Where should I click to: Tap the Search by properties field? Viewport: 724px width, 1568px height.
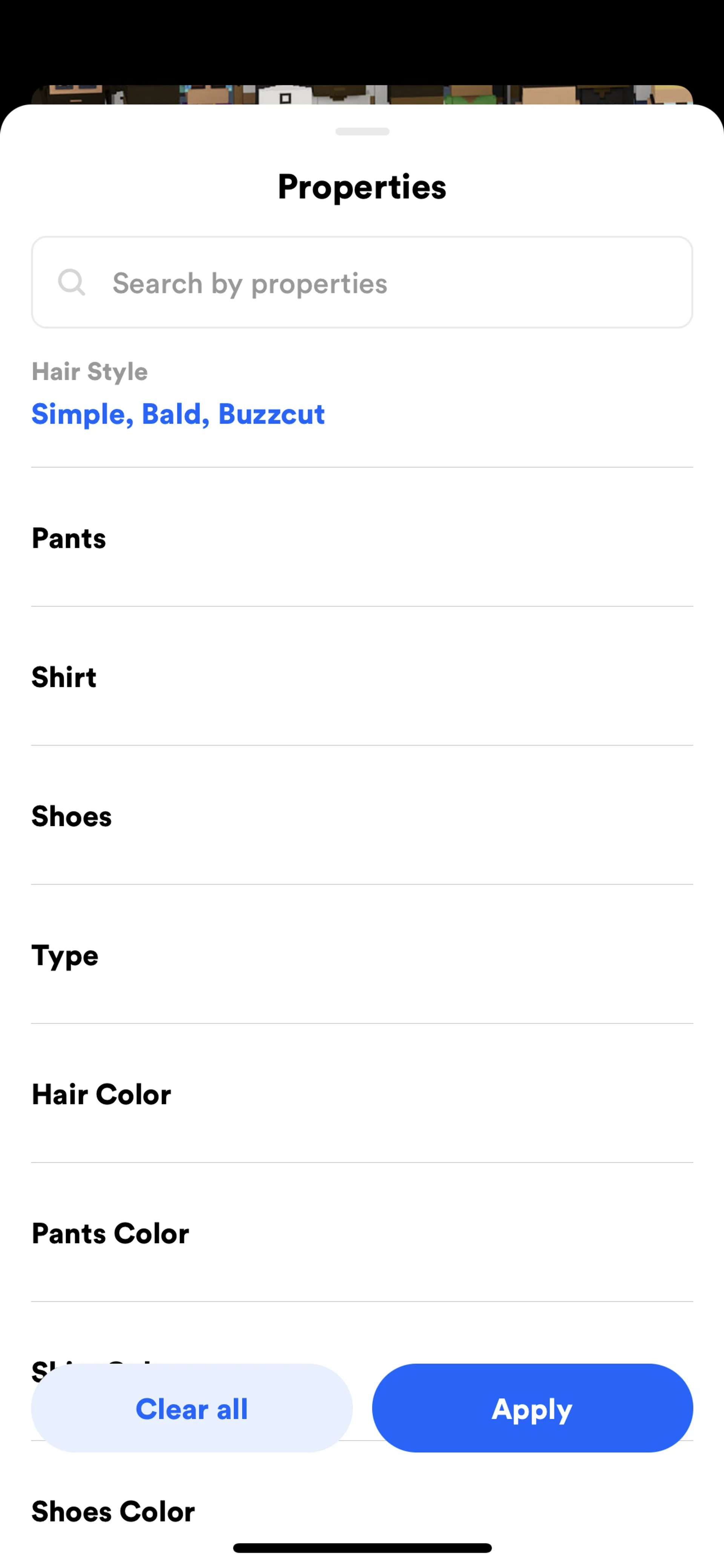click(362, 283)
